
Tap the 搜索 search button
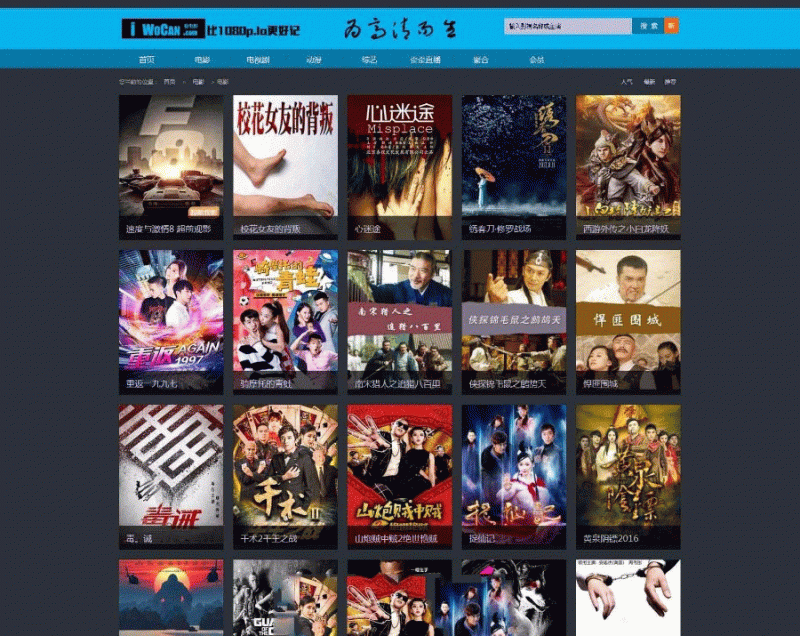point(647,26)
